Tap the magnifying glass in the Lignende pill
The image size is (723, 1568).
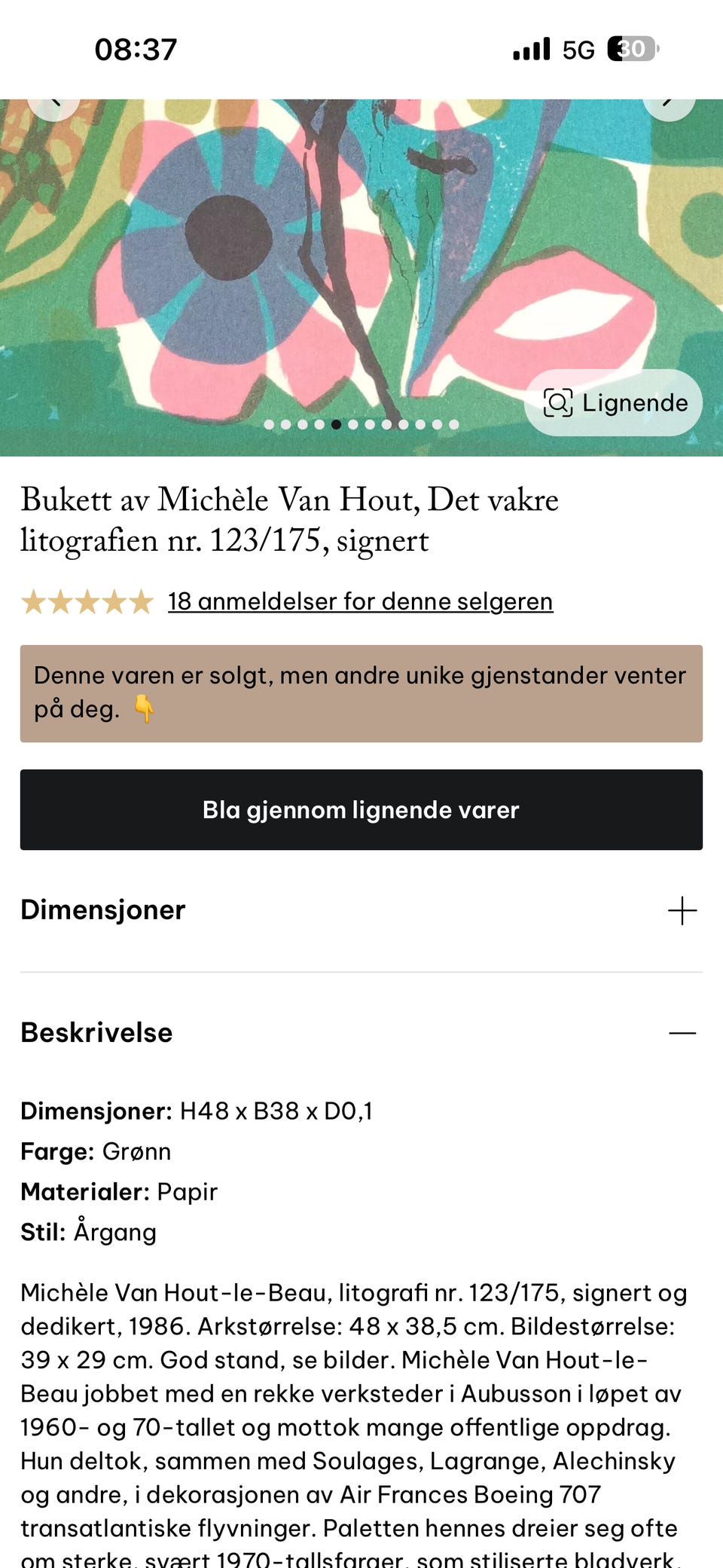[557, 402]
